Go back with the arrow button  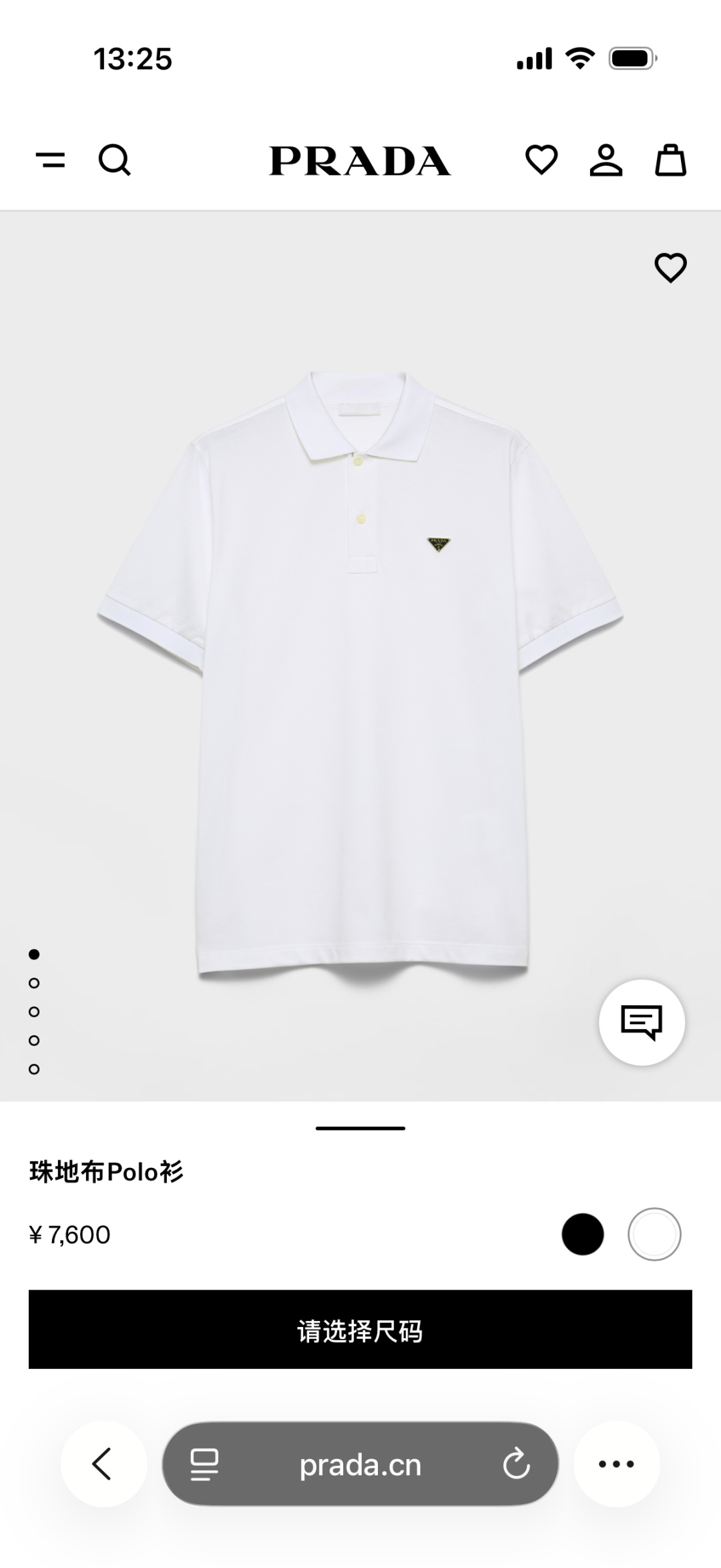101,1464
